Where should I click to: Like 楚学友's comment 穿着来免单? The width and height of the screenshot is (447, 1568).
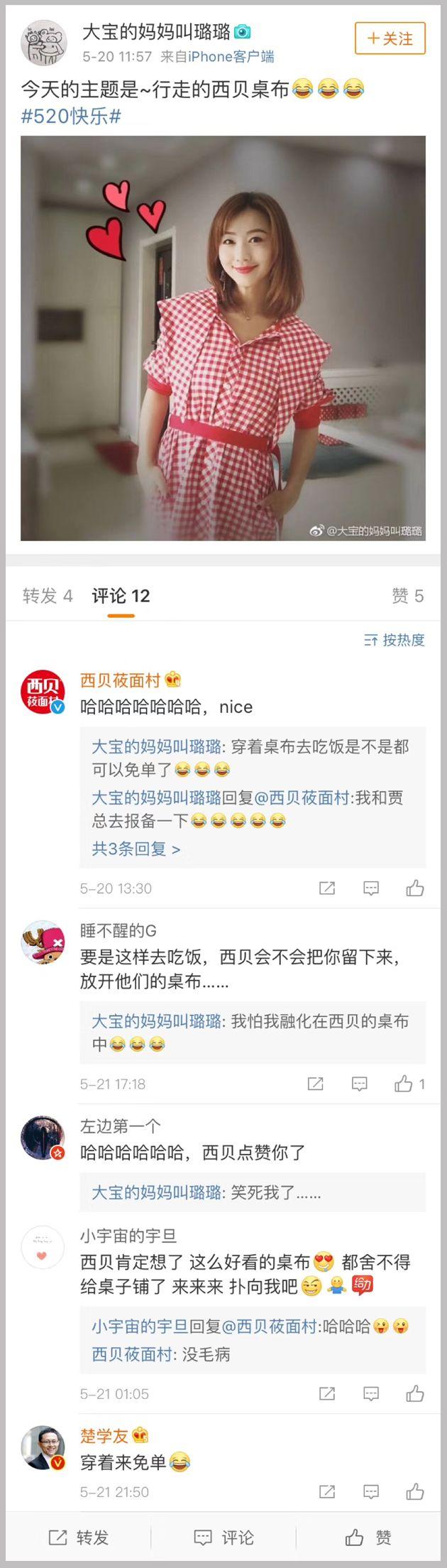tap(415, 1491)
